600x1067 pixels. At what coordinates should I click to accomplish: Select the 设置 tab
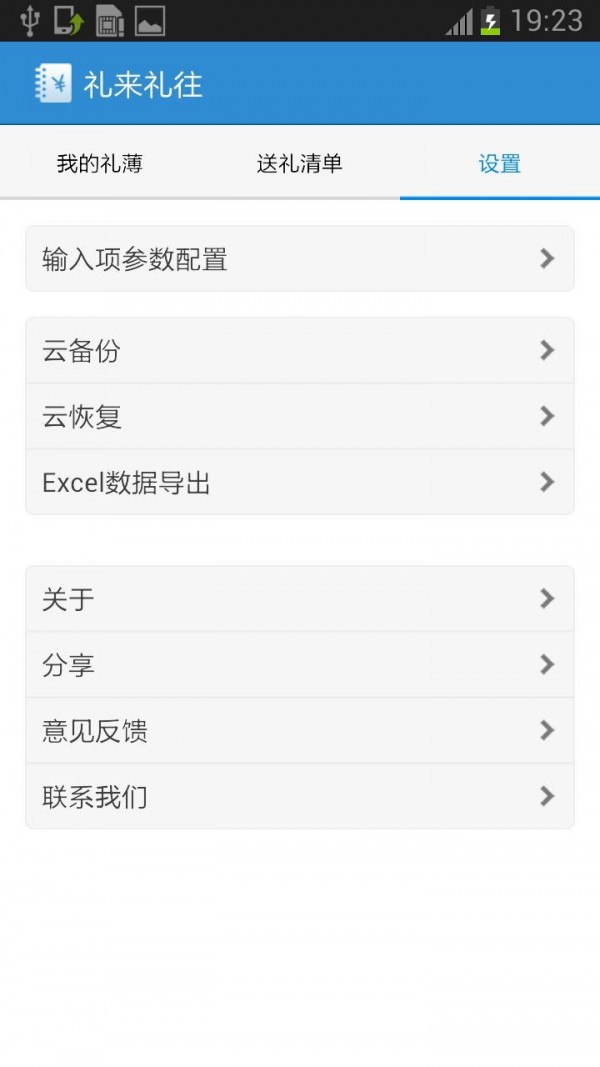click(x=499, y=163)
